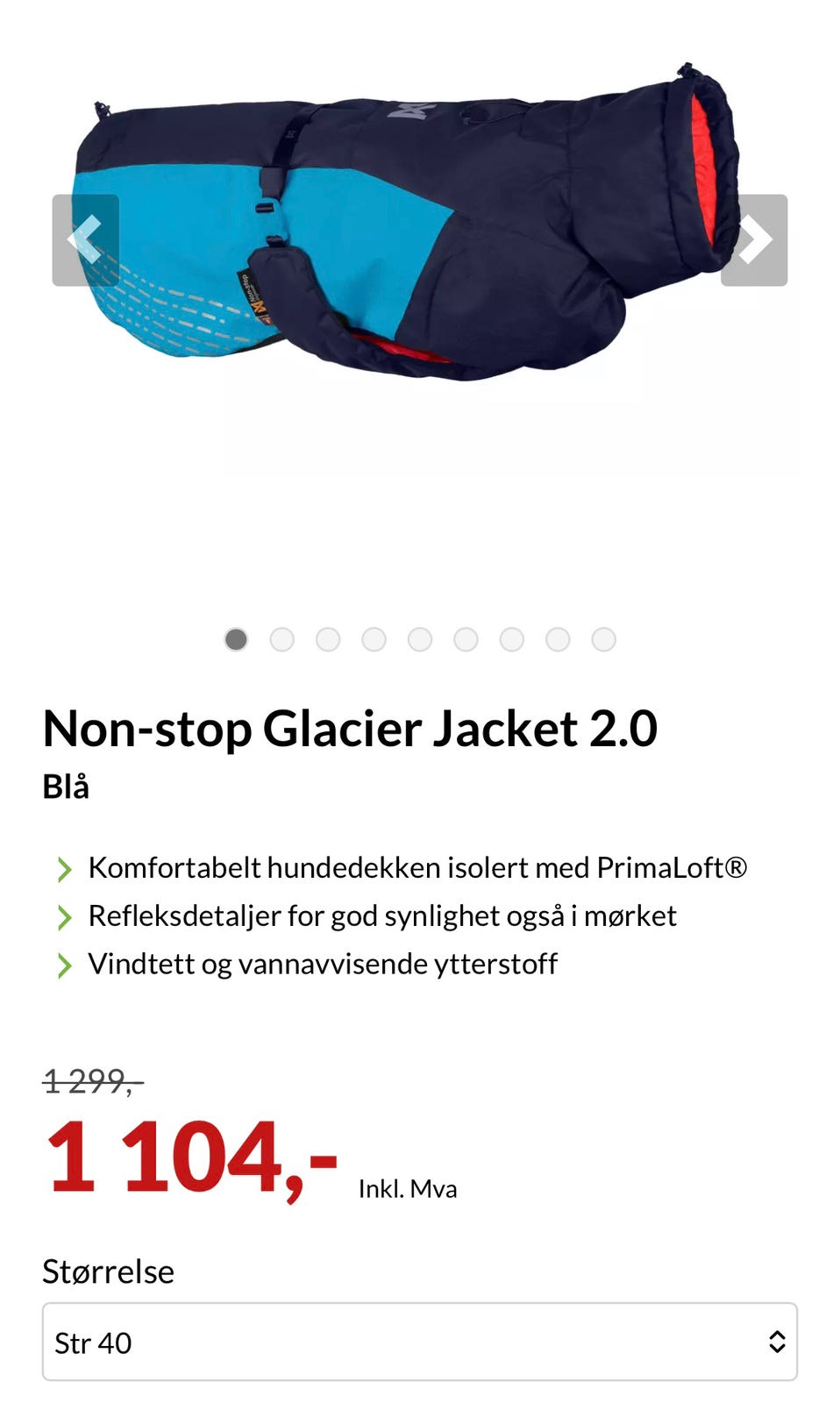The height and width of the screenshot is (1403, 840).
Task: Click the up-down chevron on size selector
Action: 775,1343
